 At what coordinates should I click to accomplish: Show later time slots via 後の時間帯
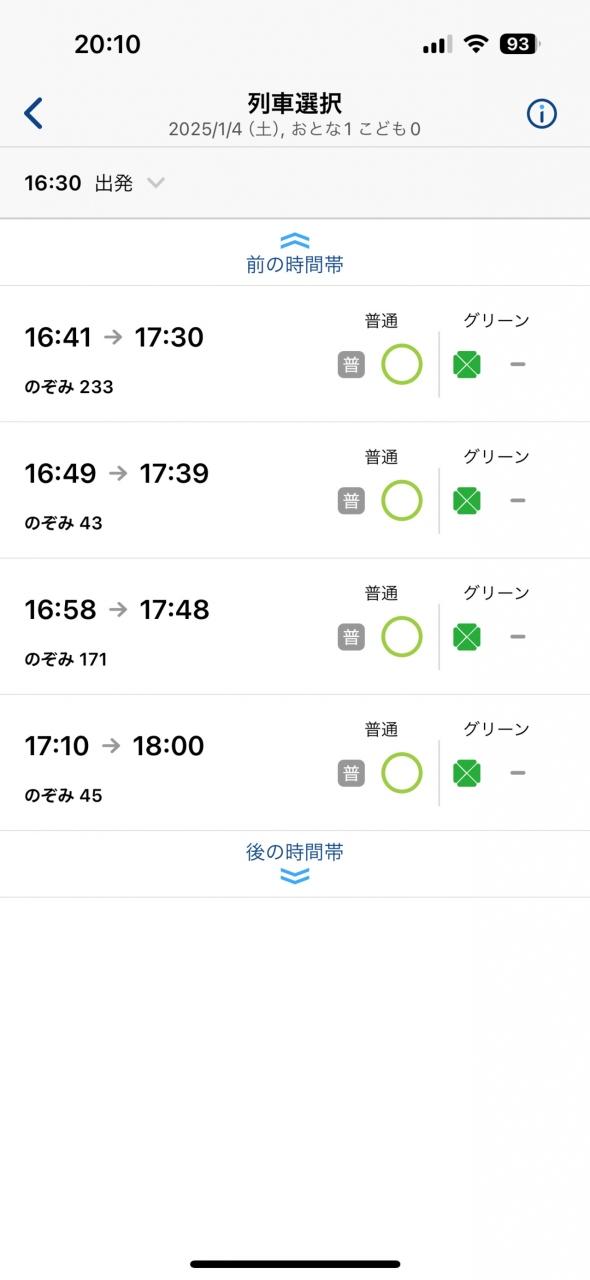295,863
